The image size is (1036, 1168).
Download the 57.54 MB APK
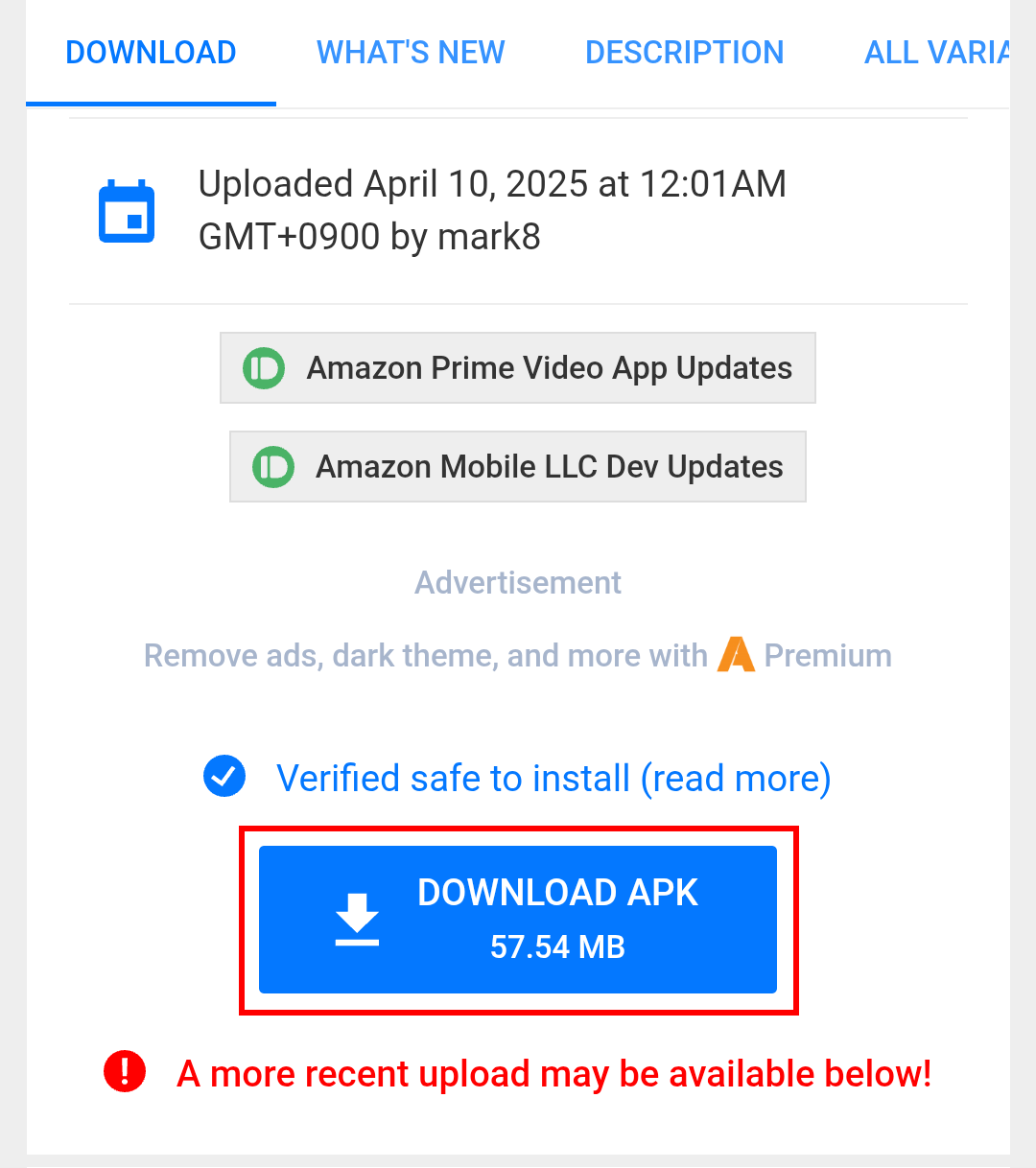click(x=518, y=920)
